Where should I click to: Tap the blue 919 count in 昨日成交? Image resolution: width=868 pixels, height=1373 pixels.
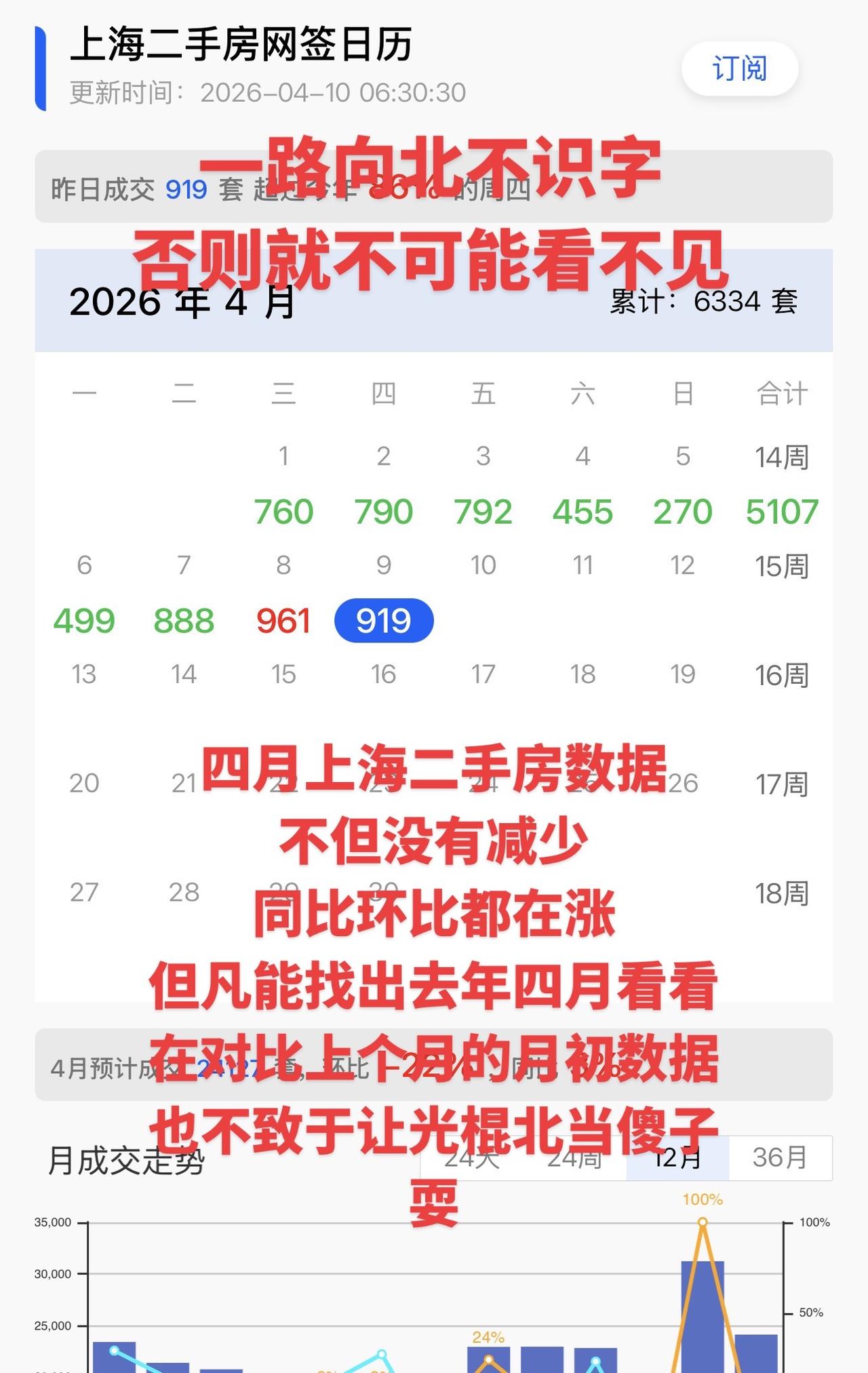tap(187, 191)
